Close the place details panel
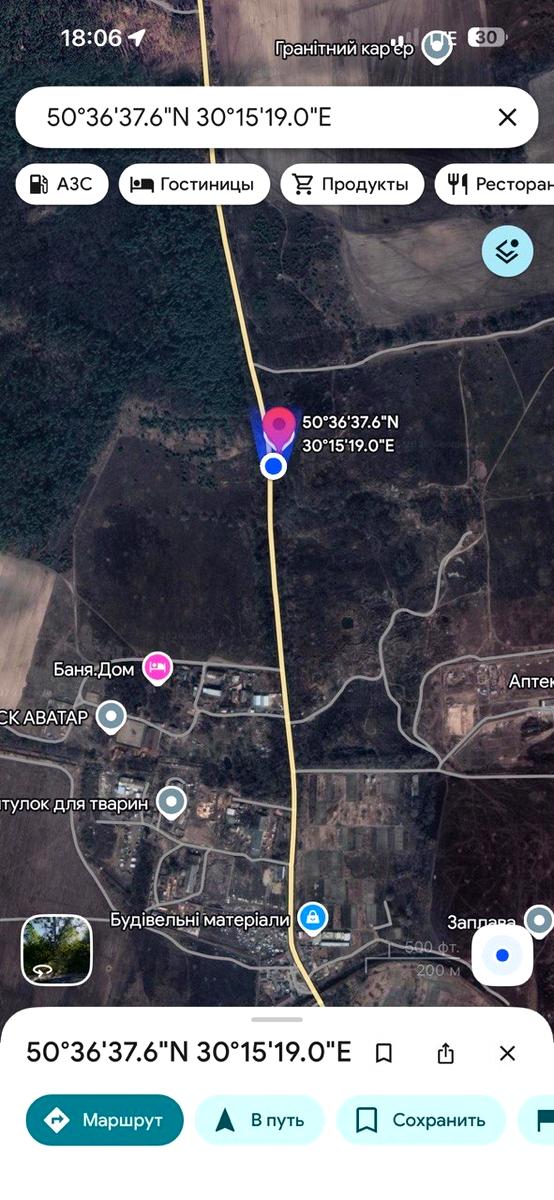The height and width of the screenshot is (1200, 554). coord(507,1053)
